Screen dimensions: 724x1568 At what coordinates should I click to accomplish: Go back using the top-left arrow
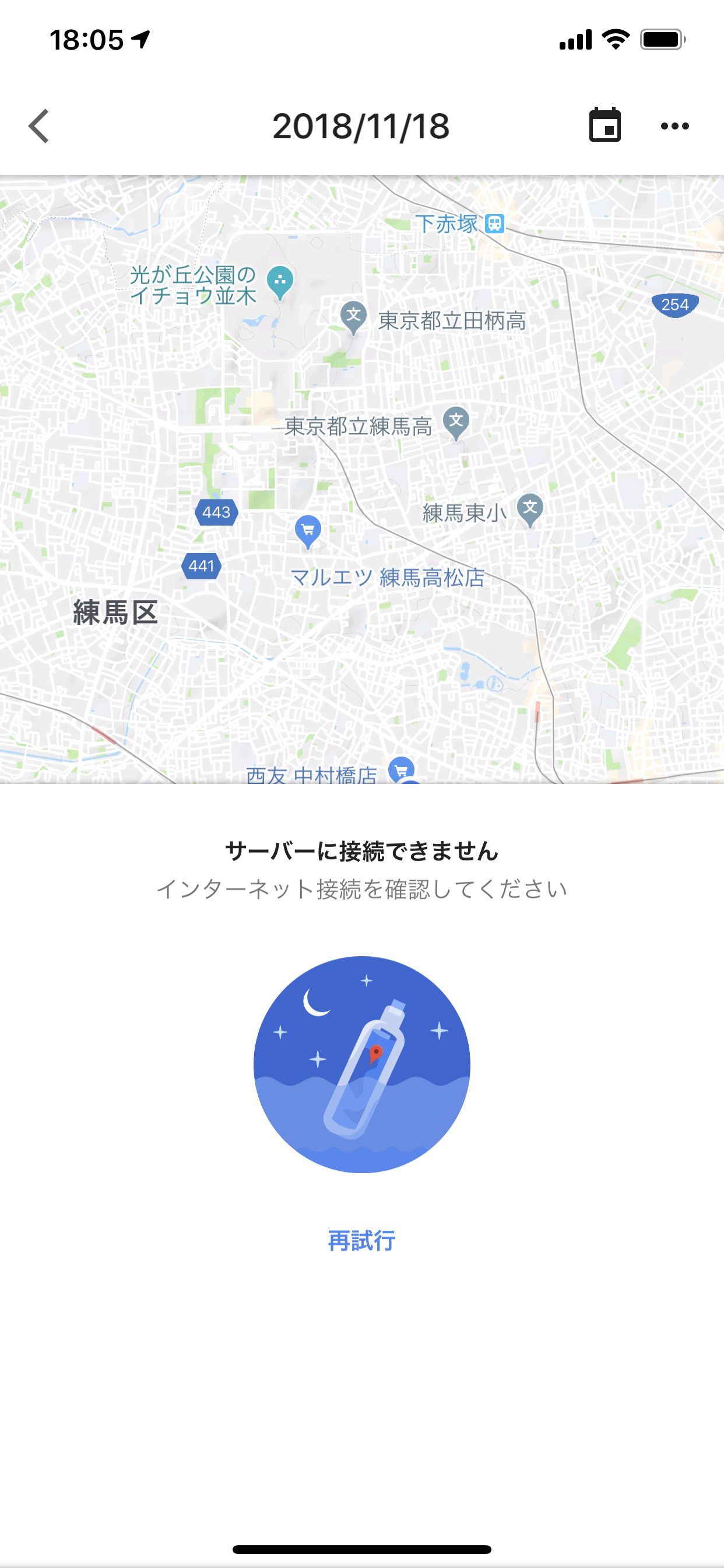(x=39, y=126)
